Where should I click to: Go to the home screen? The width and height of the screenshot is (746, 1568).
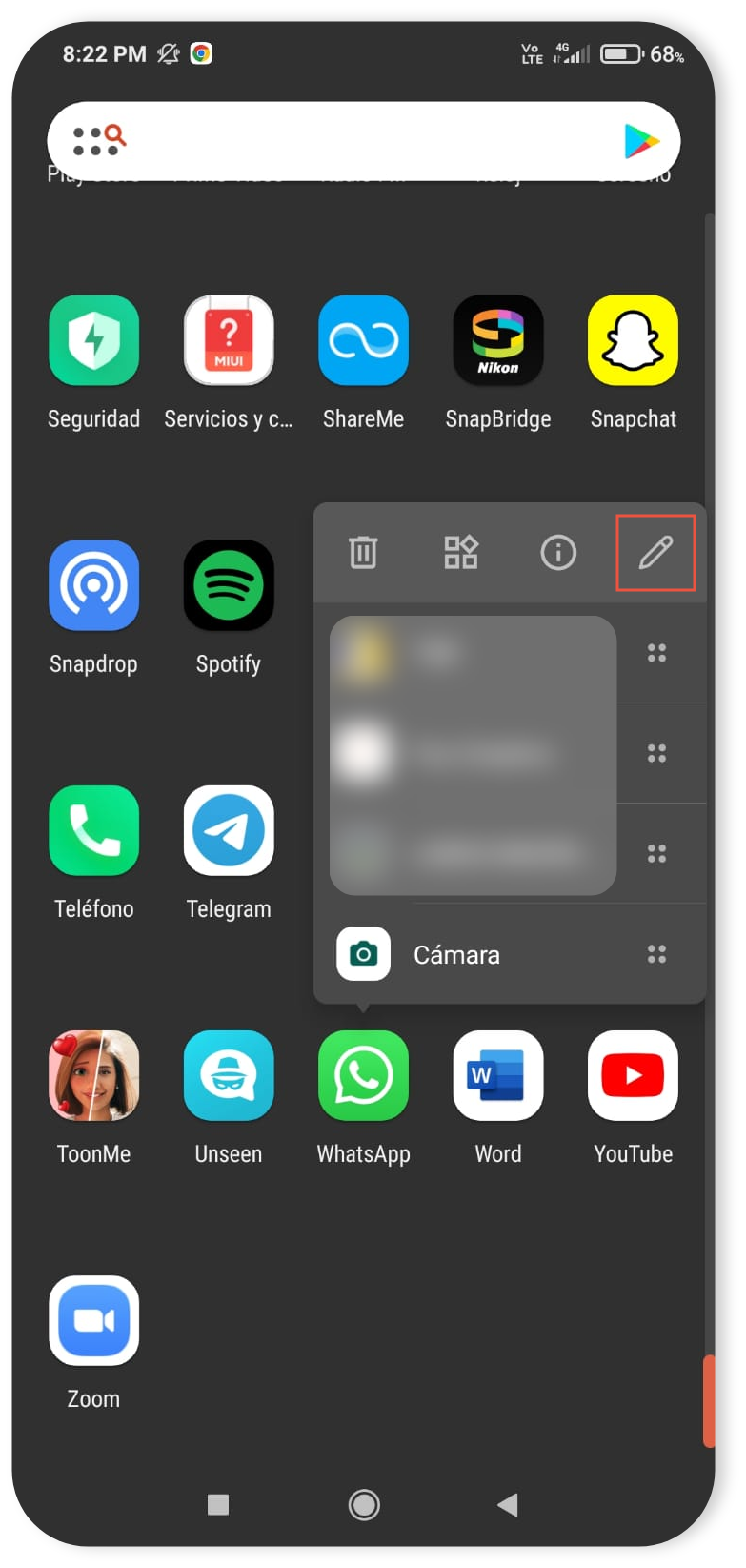(x=364, y=1505)
